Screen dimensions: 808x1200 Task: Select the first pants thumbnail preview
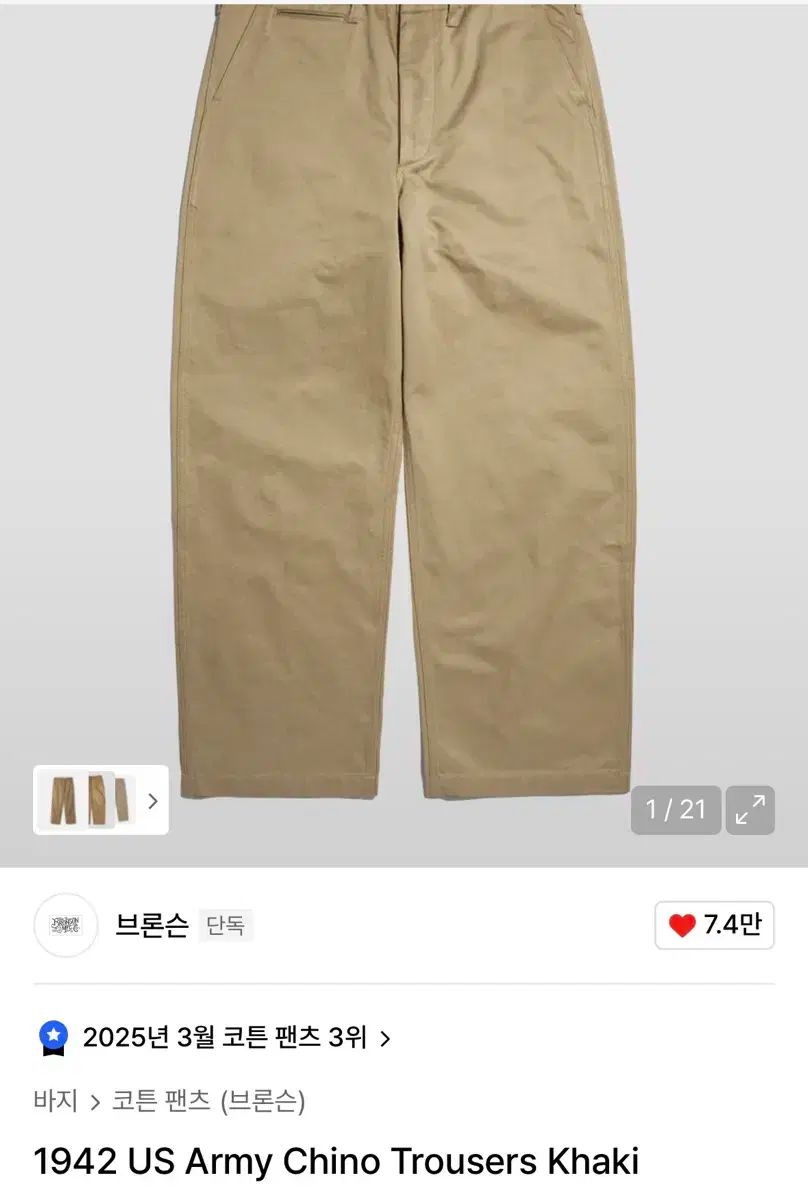(60, 801)
